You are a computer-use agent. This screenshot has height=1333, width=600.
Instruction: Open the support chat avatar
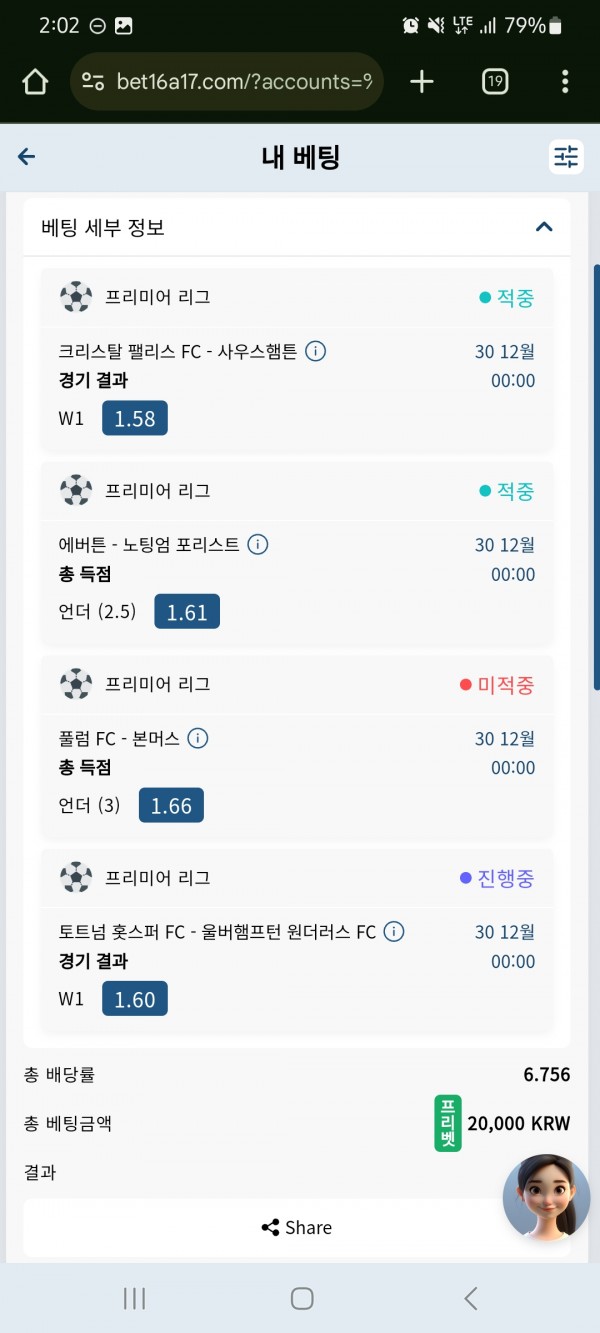(x=546, y=1198)
